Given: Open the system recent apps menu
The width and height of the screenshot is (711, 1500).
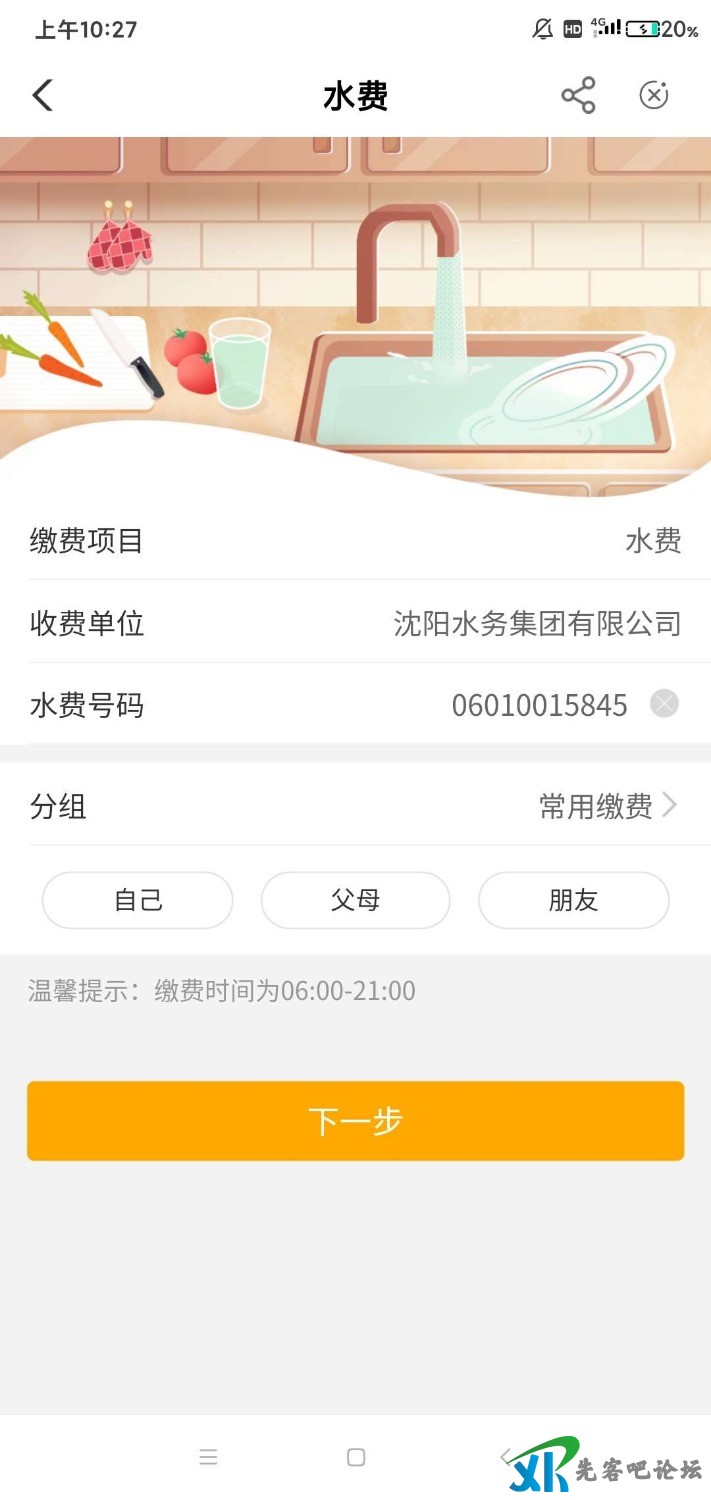Looking at the screenshot, I should pos(208,1457).
